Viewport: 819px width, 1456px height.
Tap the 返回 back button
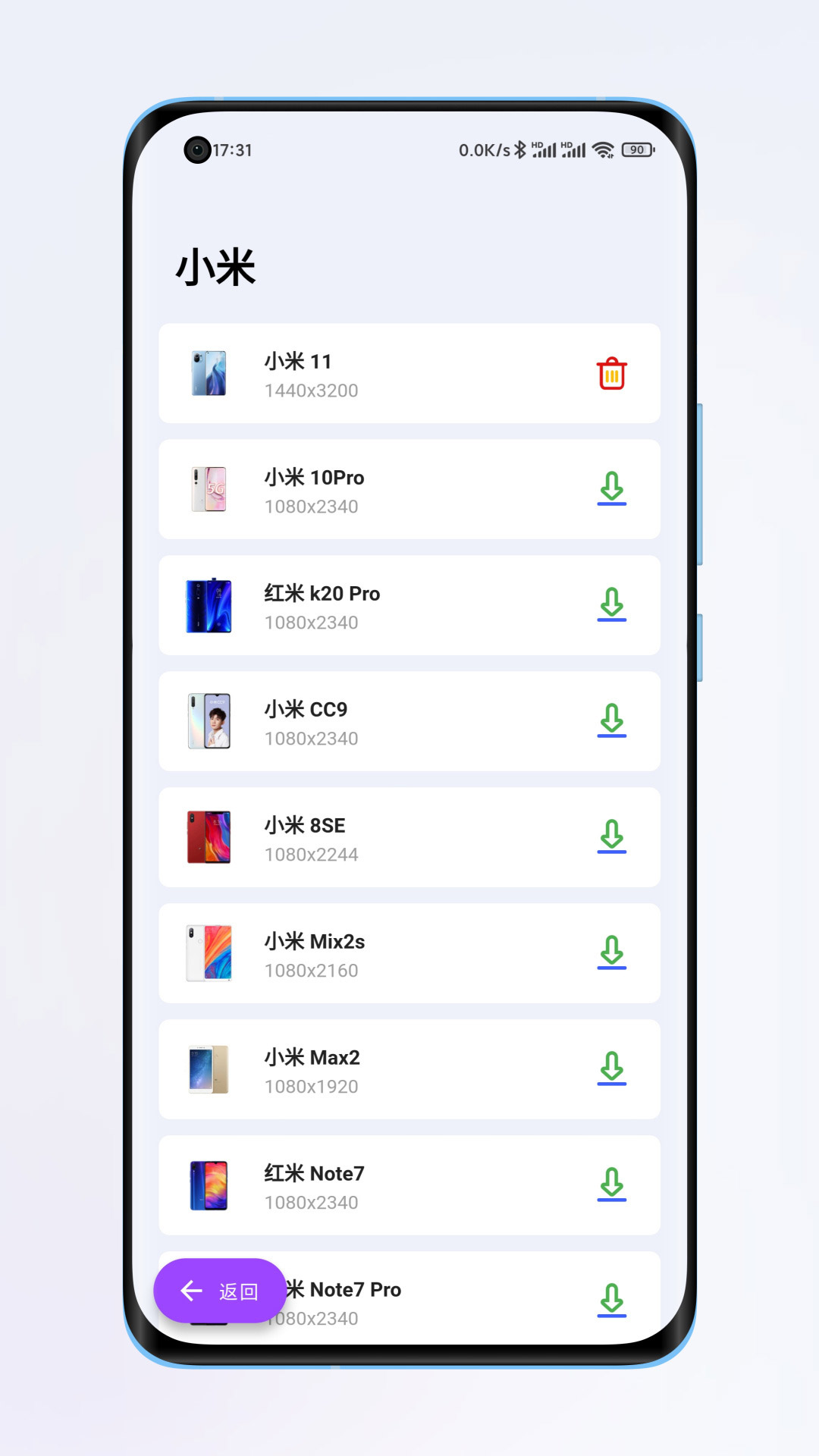pyautogui.click(x=219, y=1290)
